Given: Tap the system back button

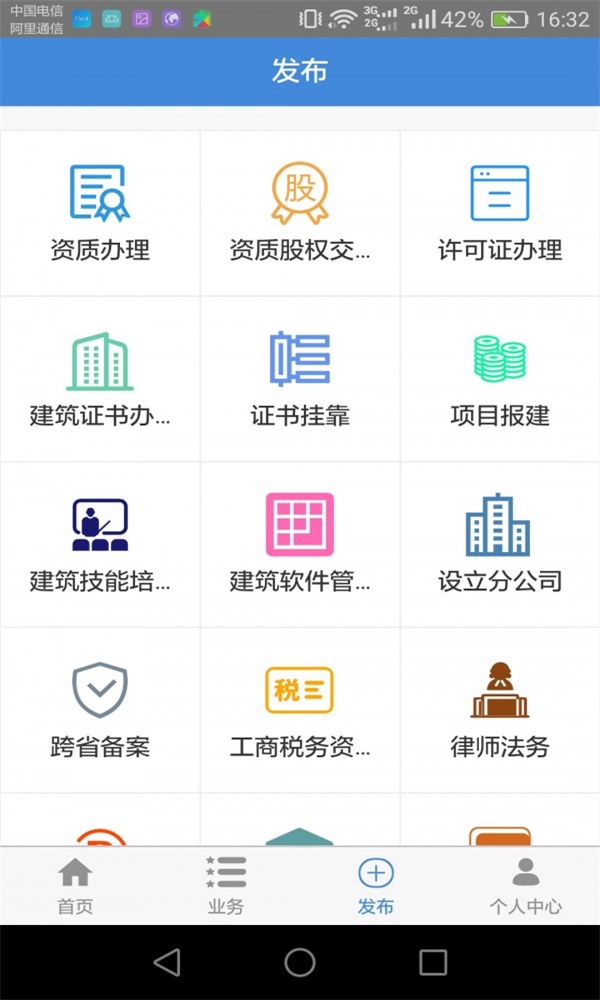Looking at the screenshot, I should [x=167, y=962].
